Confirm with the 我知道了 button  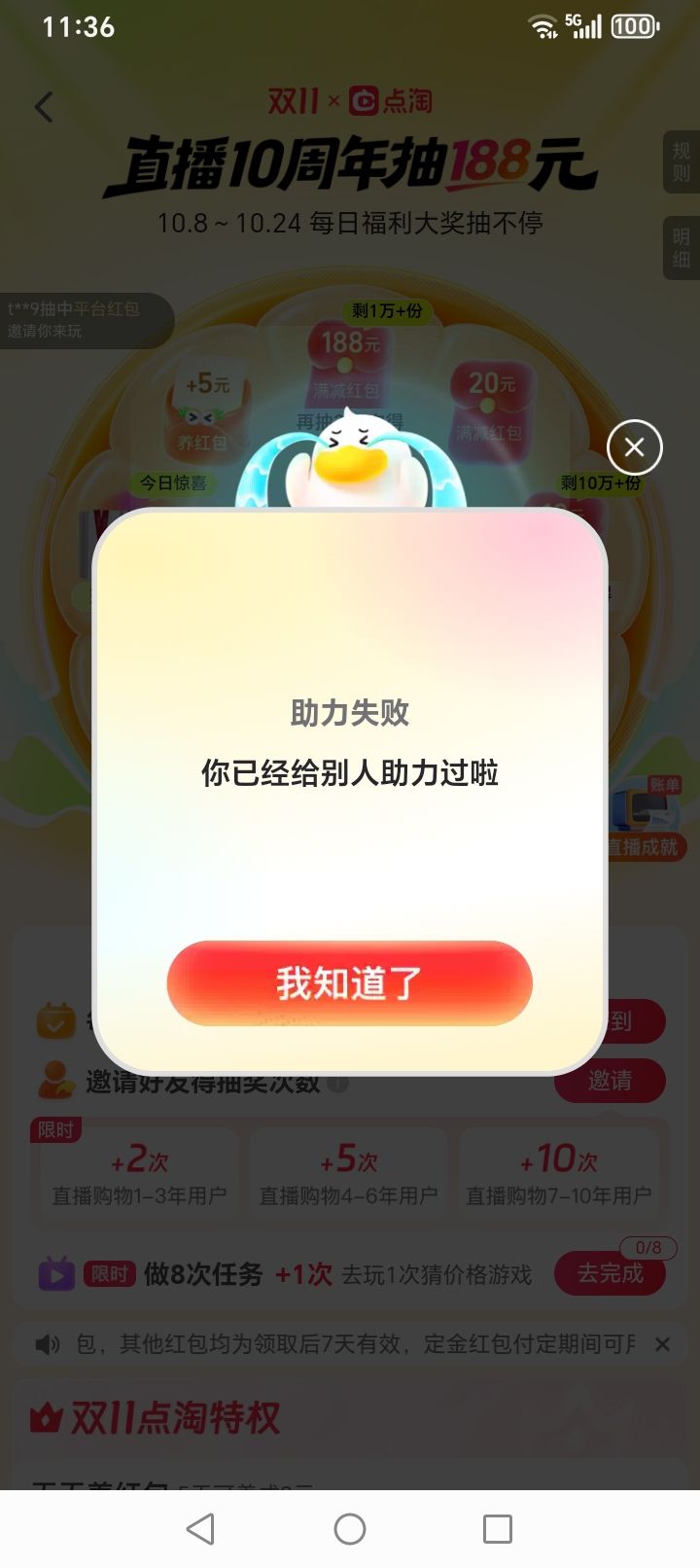point(349,982)
